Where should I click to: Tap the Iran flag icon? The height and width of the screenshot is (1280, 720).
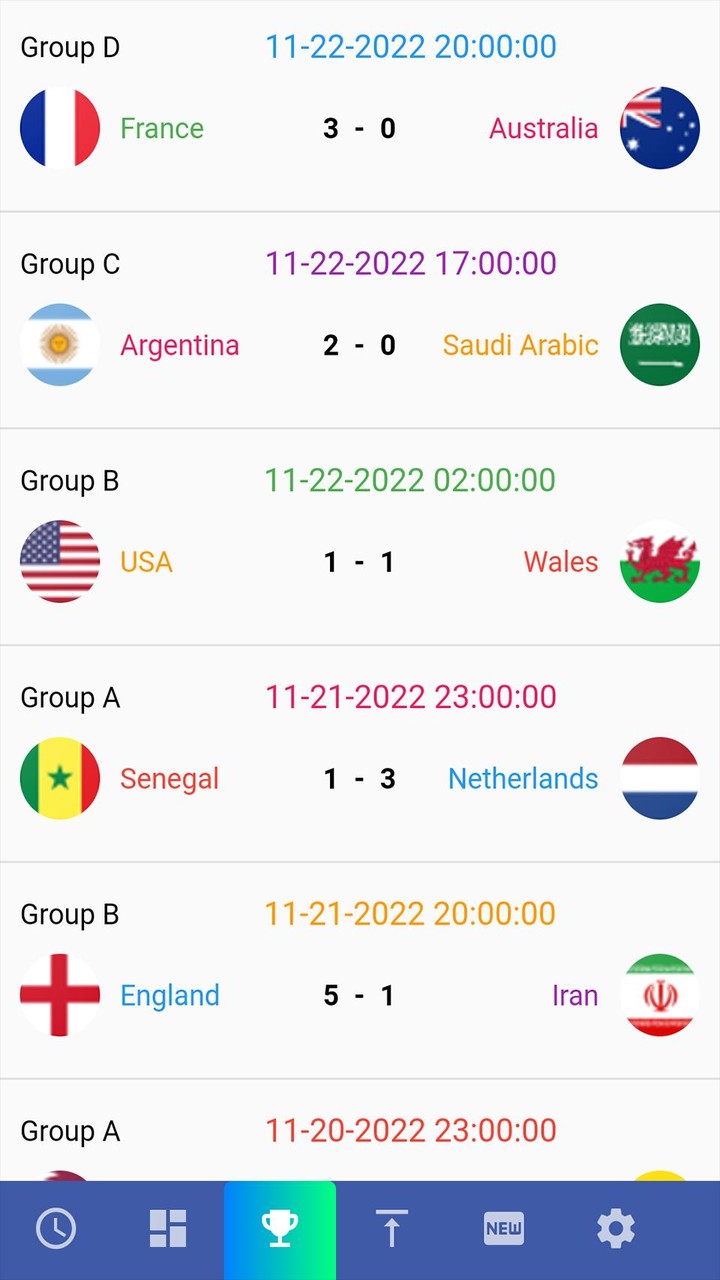tap(660, 995)
